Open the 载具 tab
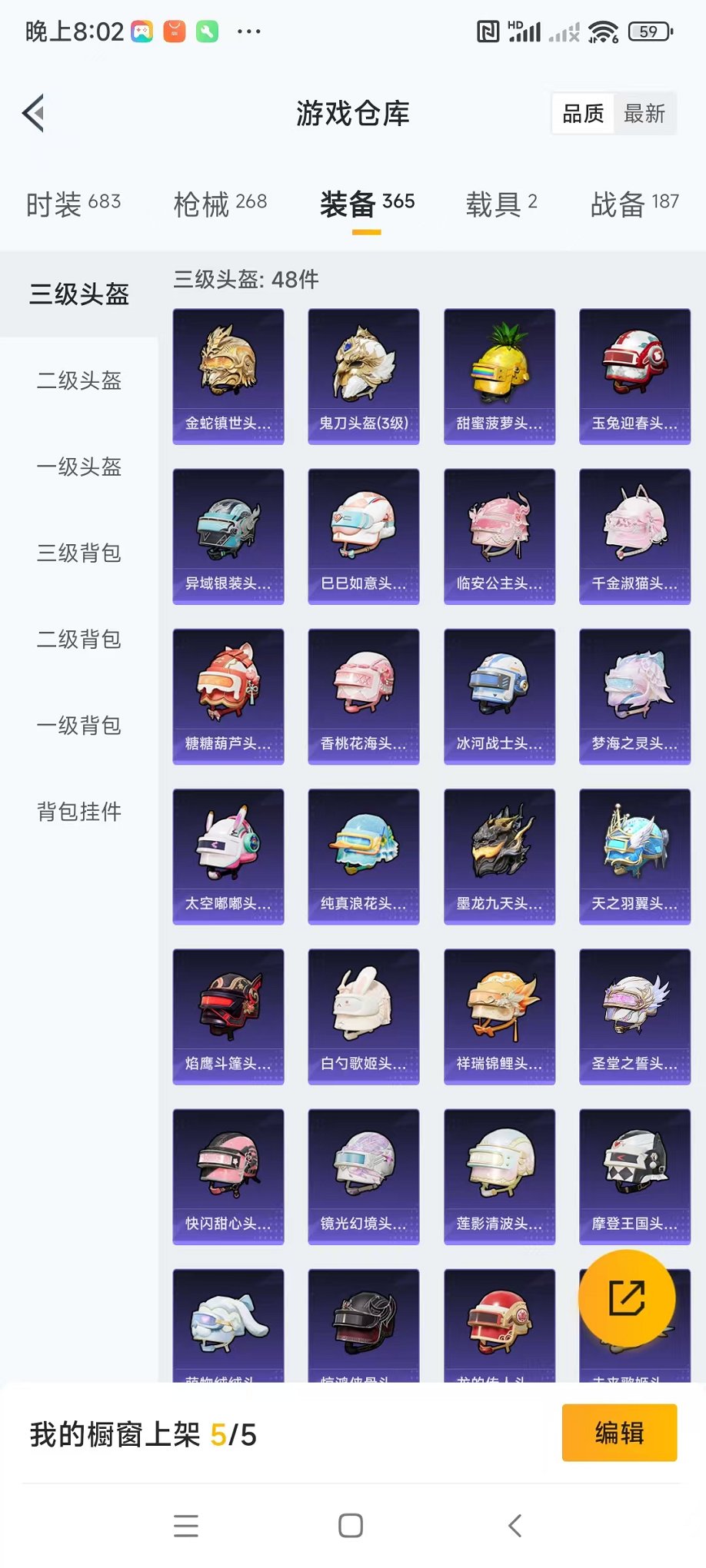The height and width of the screenshot is (1568, 706). (x=501, y=204)
